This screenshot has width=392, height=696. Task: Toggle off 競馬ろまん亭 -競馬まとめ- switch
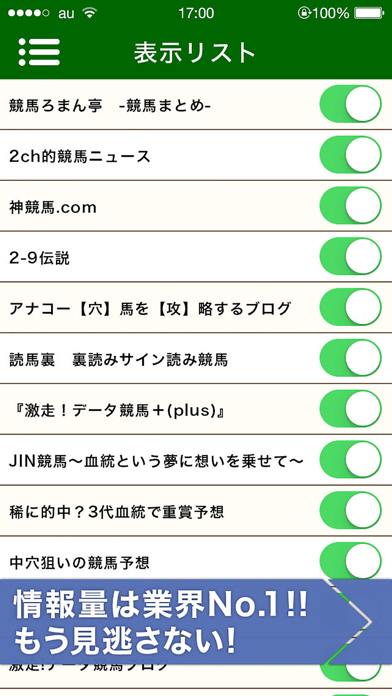[x=351, y=104]
